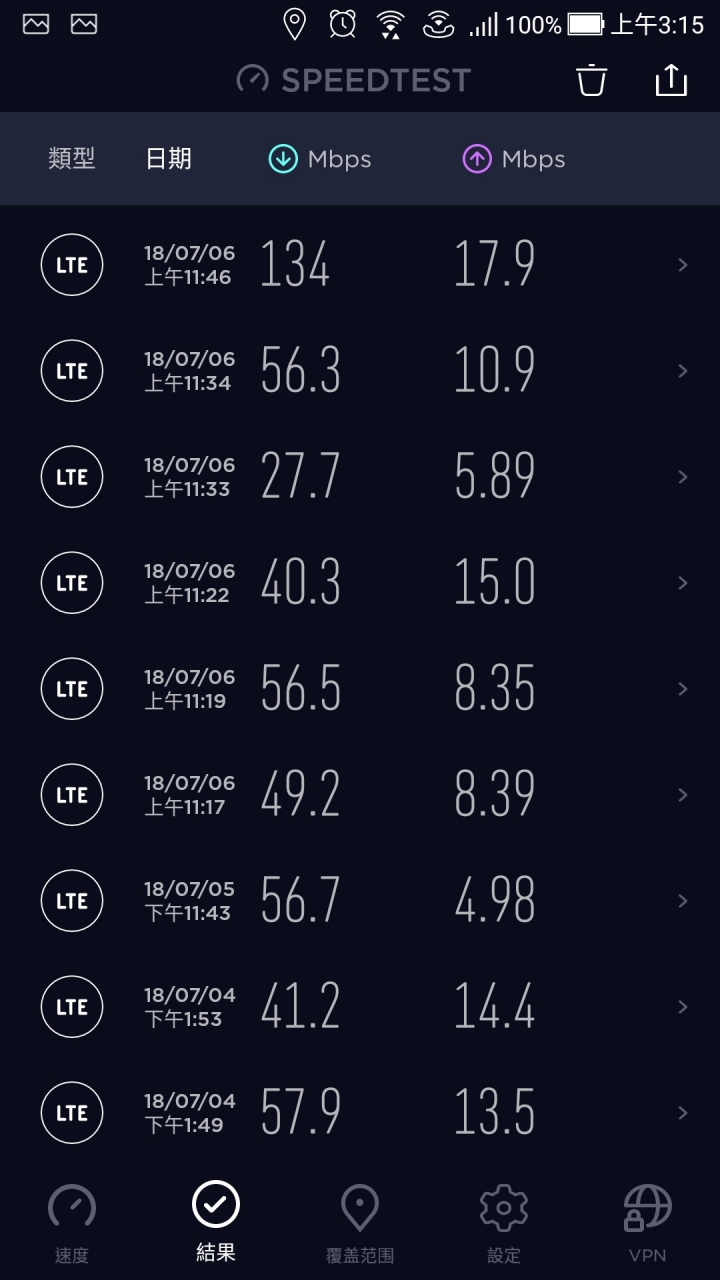Open the 18/07/05 result with 56.7 Mbps
Image resolution: width=720 pixels, height=1280 pixels.
(360, 901)
